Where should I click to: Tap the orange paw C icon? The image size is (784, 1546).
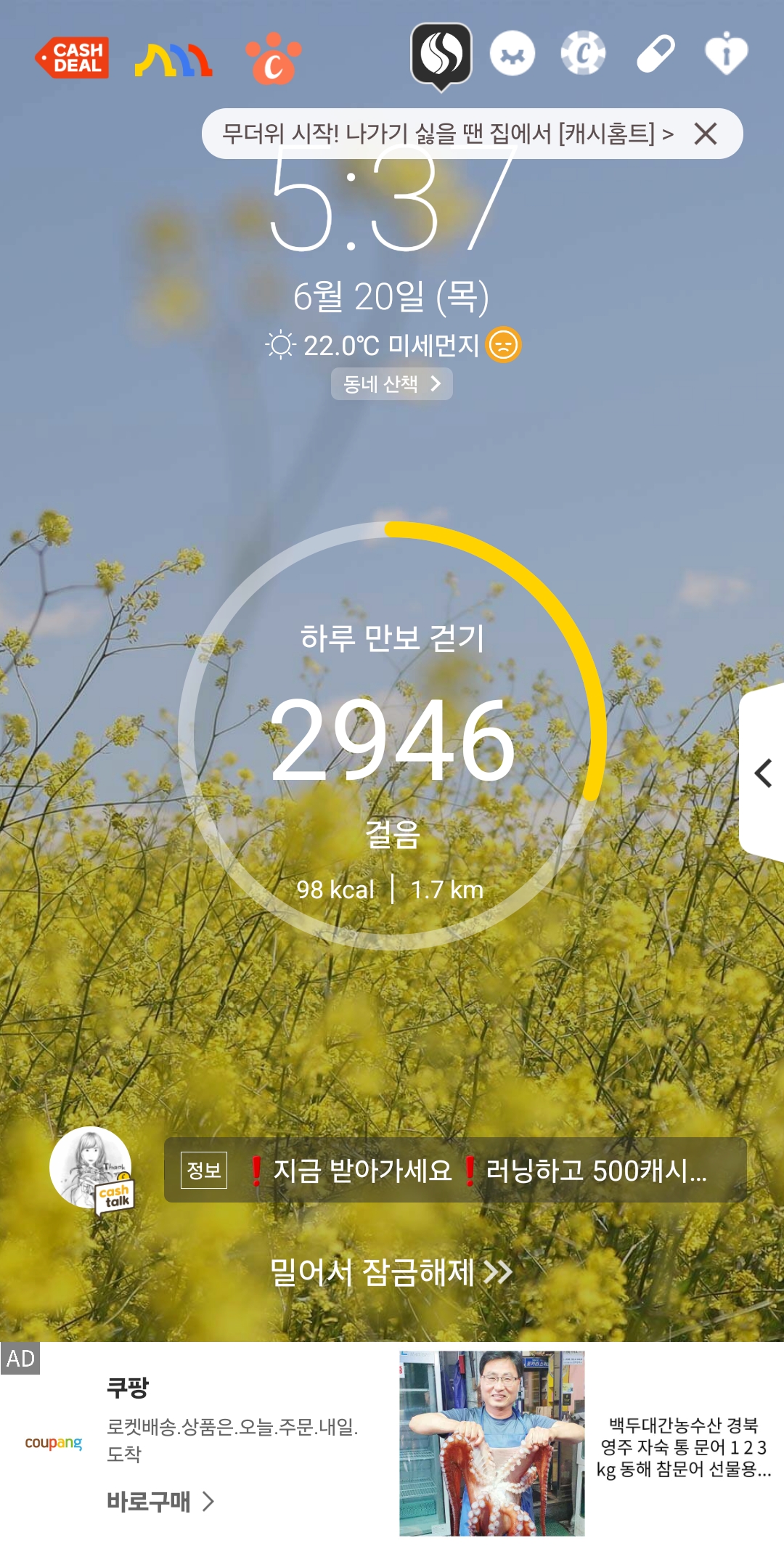coord(273,60)
